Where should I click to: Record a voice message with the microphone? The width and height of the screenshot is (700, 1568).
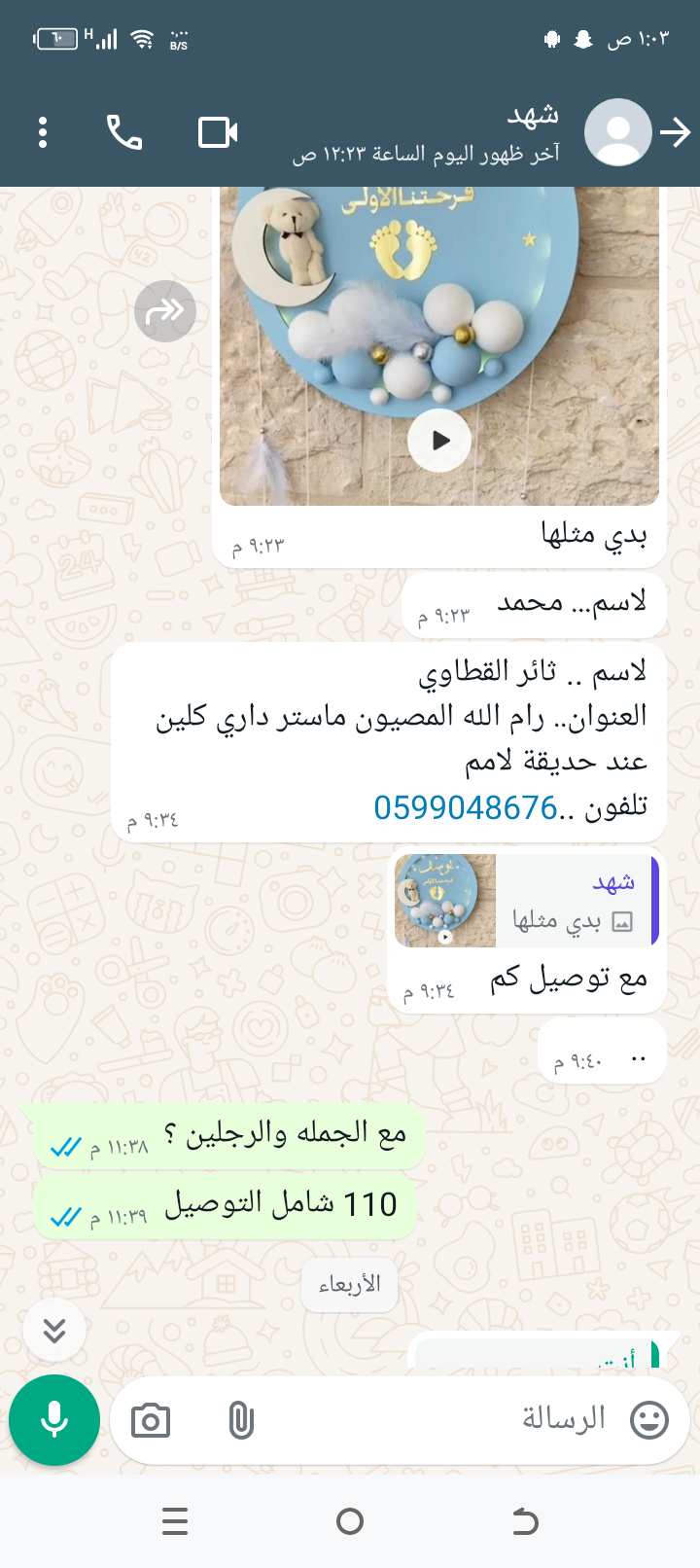54,1420
